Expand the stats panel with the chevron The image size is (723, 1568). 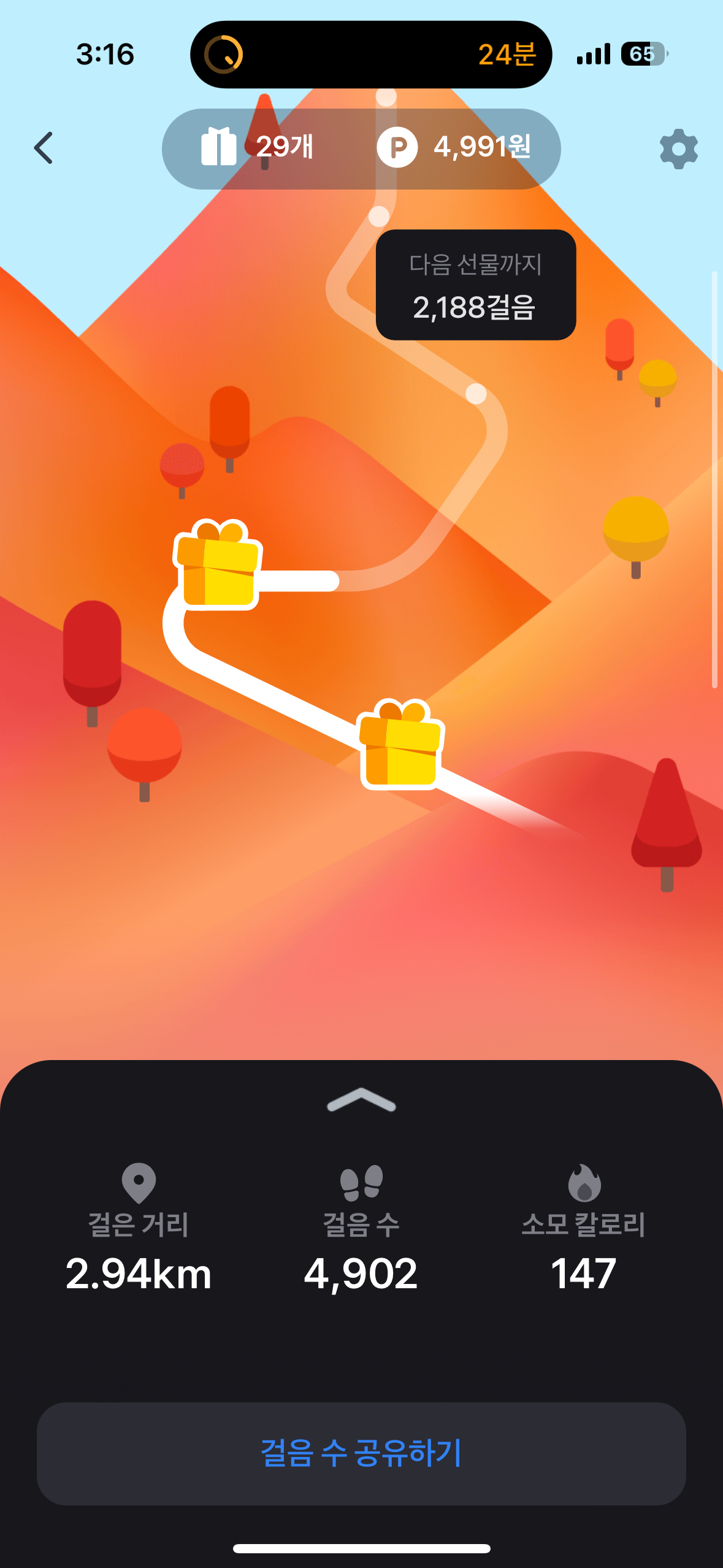[x=361, y=1100]
